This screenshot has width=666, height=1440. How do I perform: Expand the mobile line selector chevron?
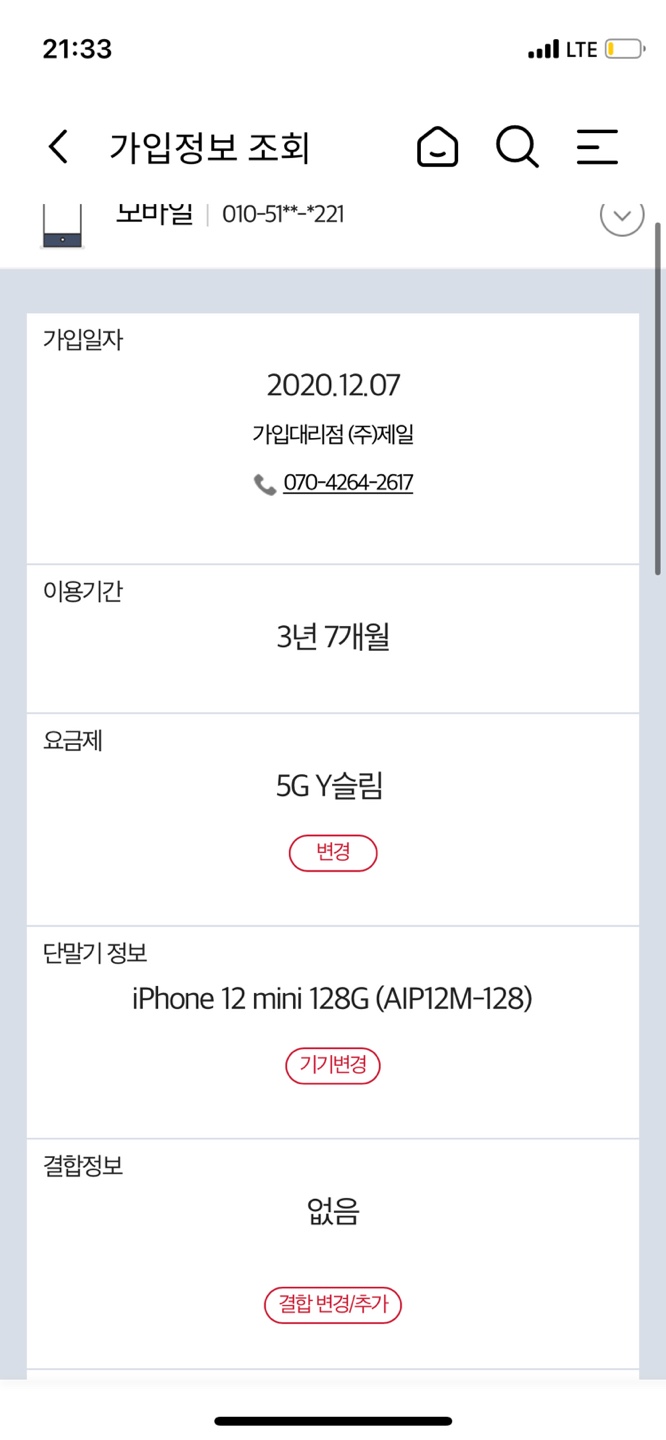click(621, 215)
